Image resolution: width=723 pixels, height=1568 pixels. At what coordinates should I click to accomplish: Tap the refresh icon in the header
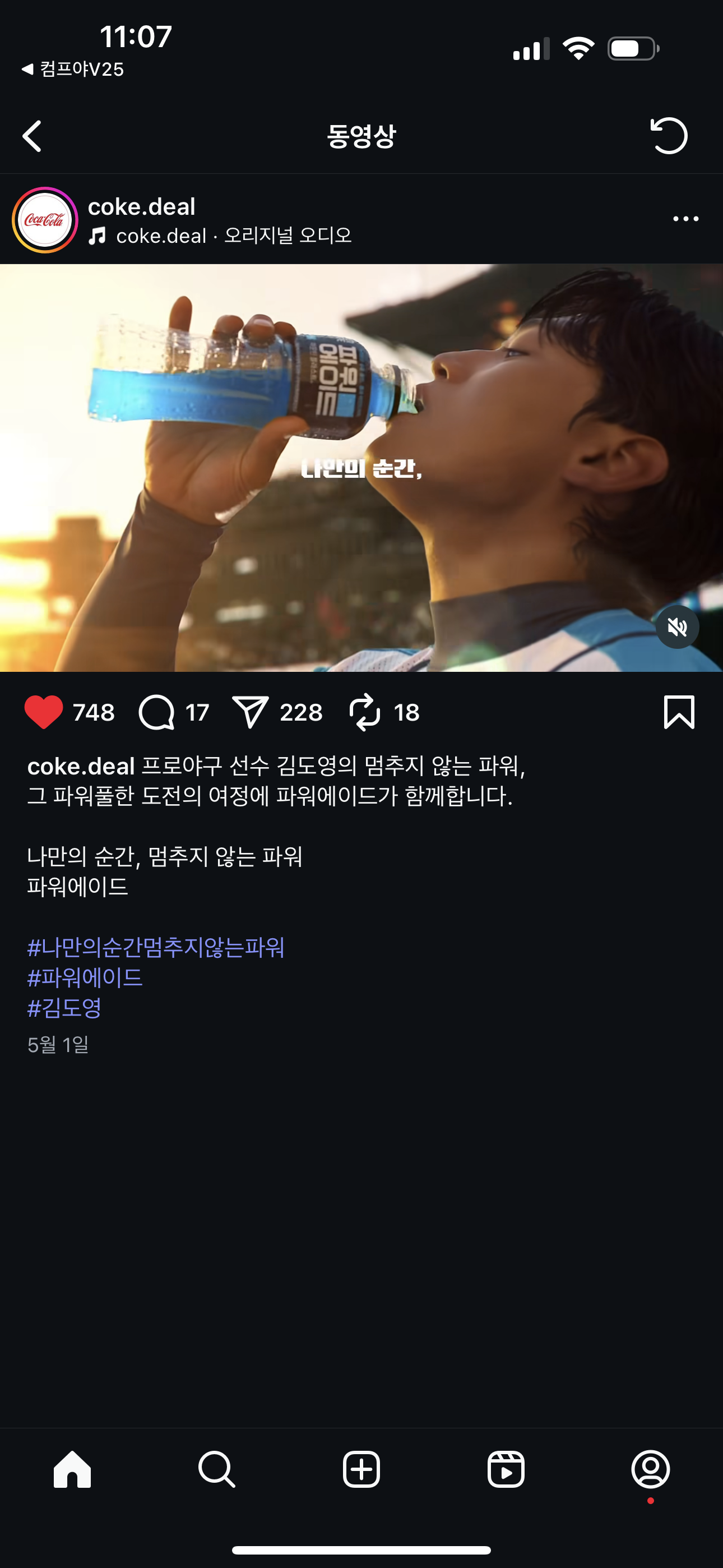pyautogui.click(x=669, y=135)
